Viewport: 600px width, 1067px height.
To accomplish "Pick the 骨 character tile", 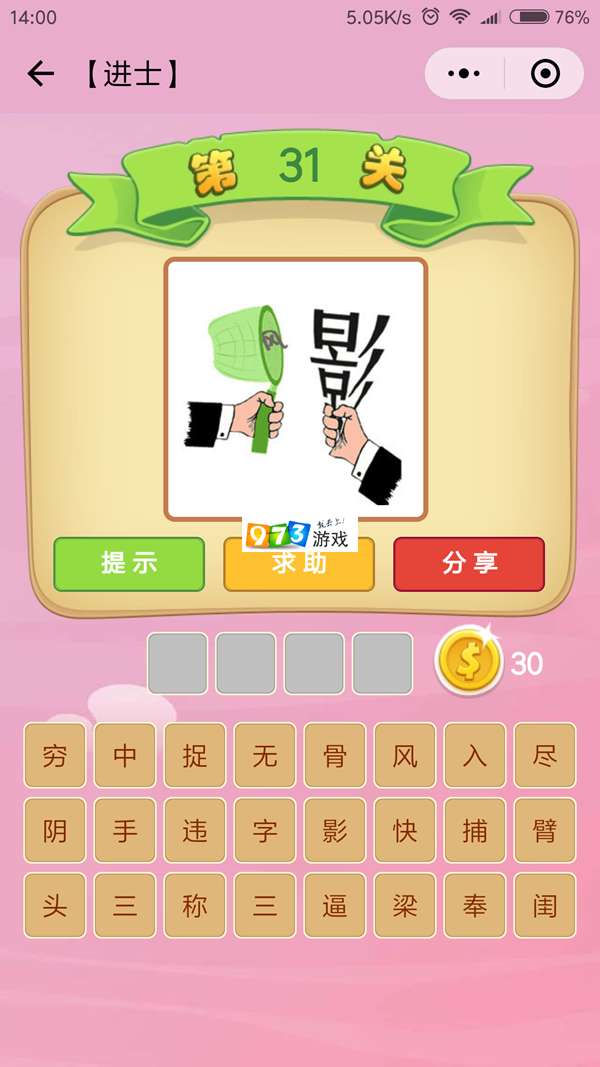I will (x=335, y=755).
